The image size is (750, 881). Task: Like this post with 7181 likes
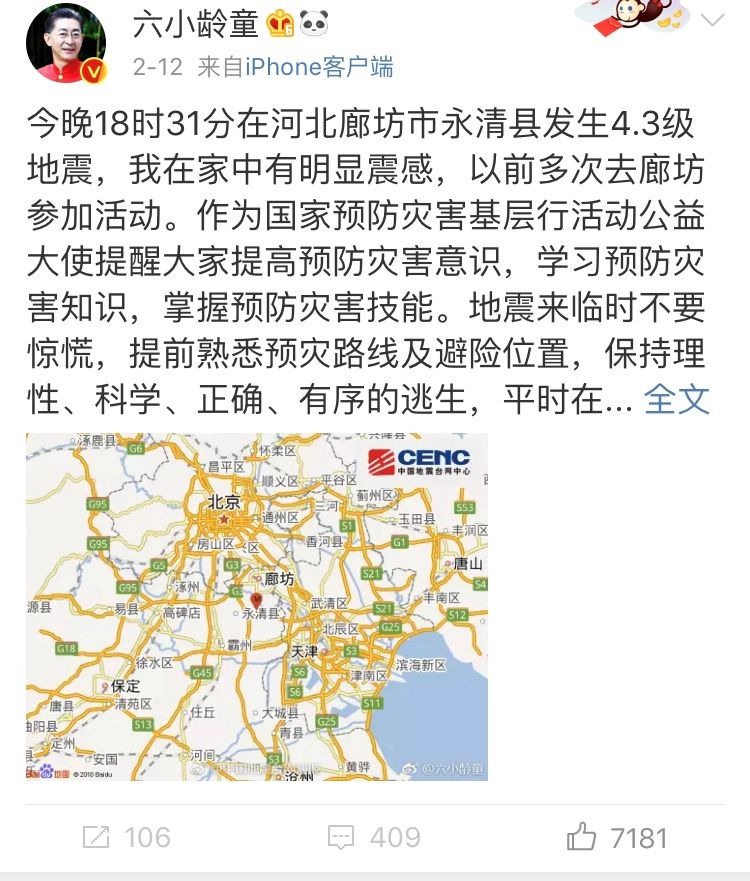point(617,837)
